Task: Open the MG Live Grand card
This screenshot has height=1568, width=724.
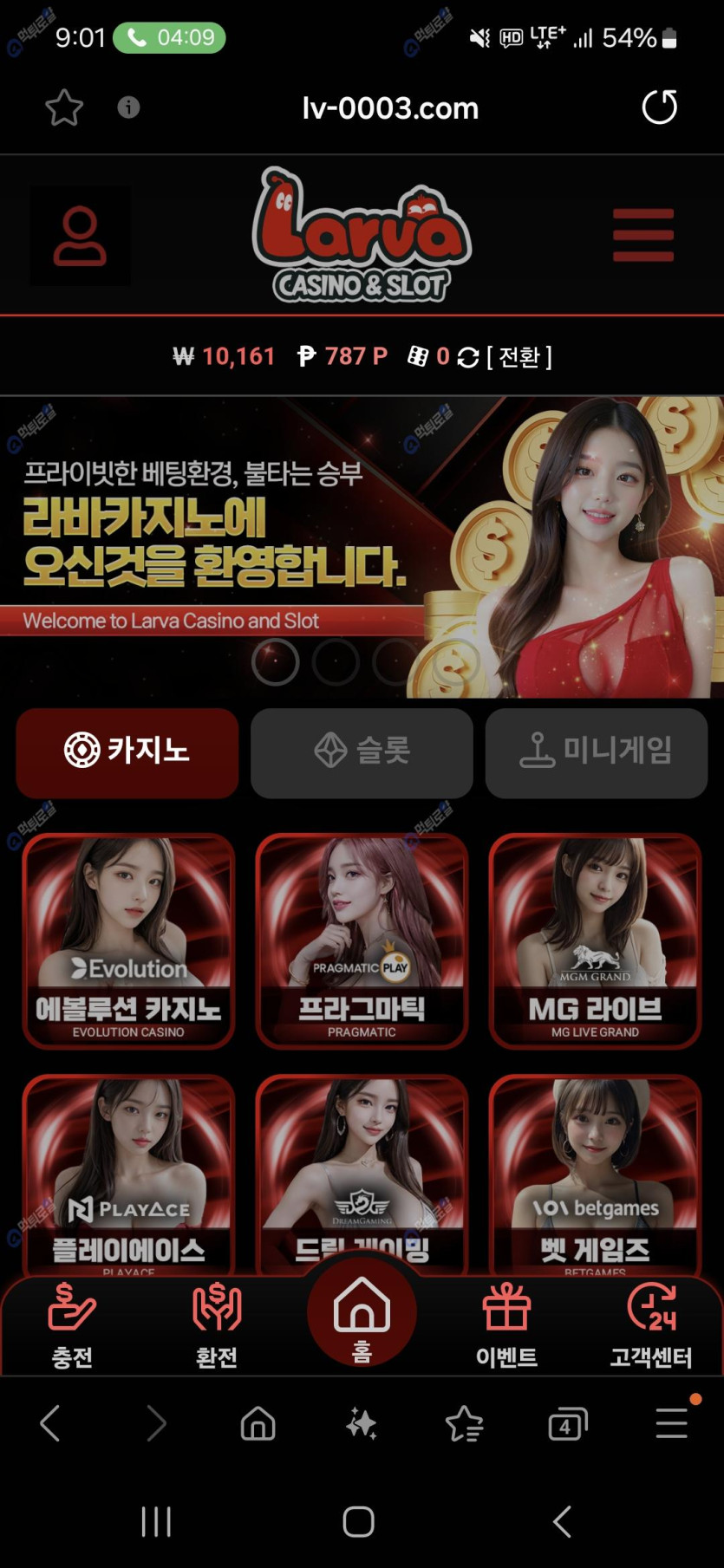Action: (x=595, y=940)
